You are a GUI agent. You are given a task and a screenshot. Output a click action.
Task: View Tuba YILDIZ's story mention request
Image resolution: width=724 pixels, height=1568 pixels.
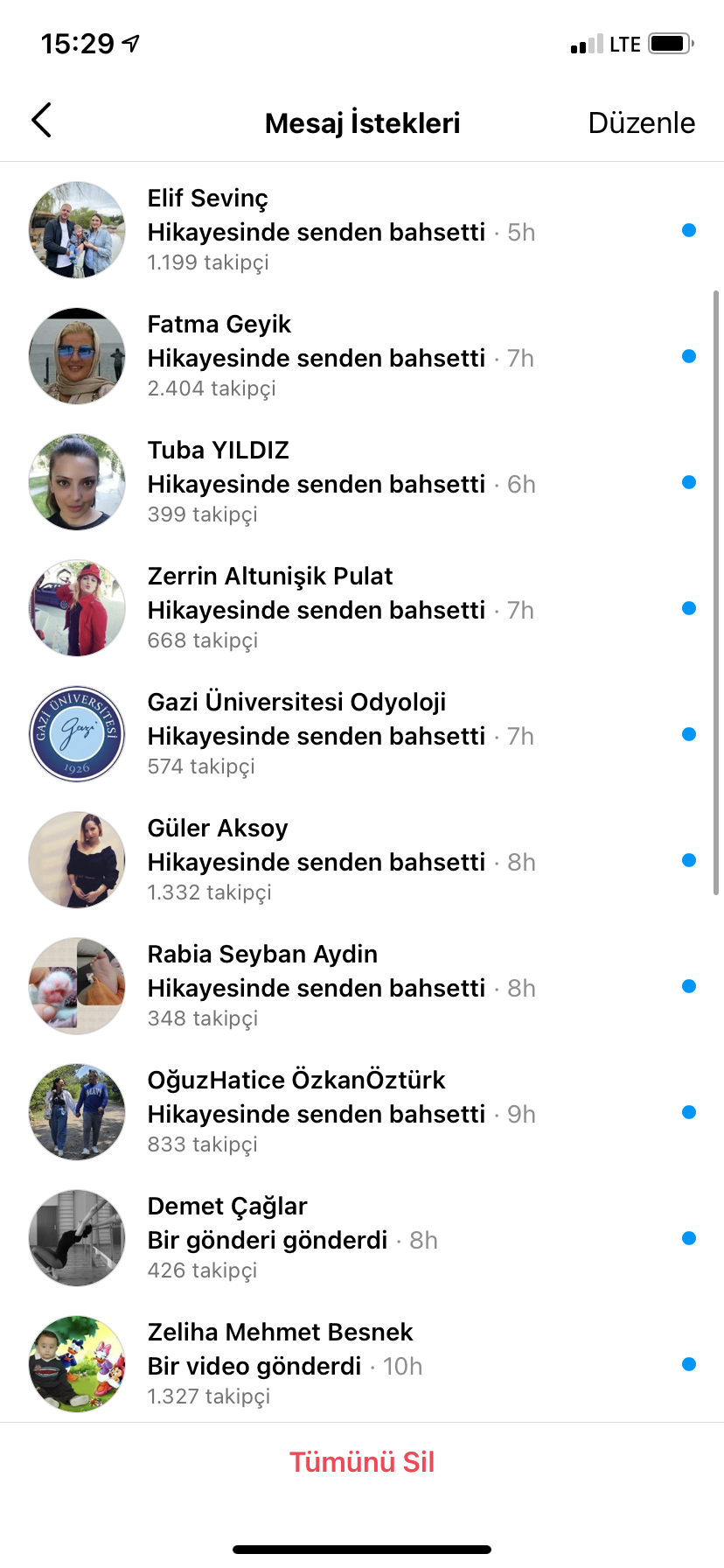point(362,482)
